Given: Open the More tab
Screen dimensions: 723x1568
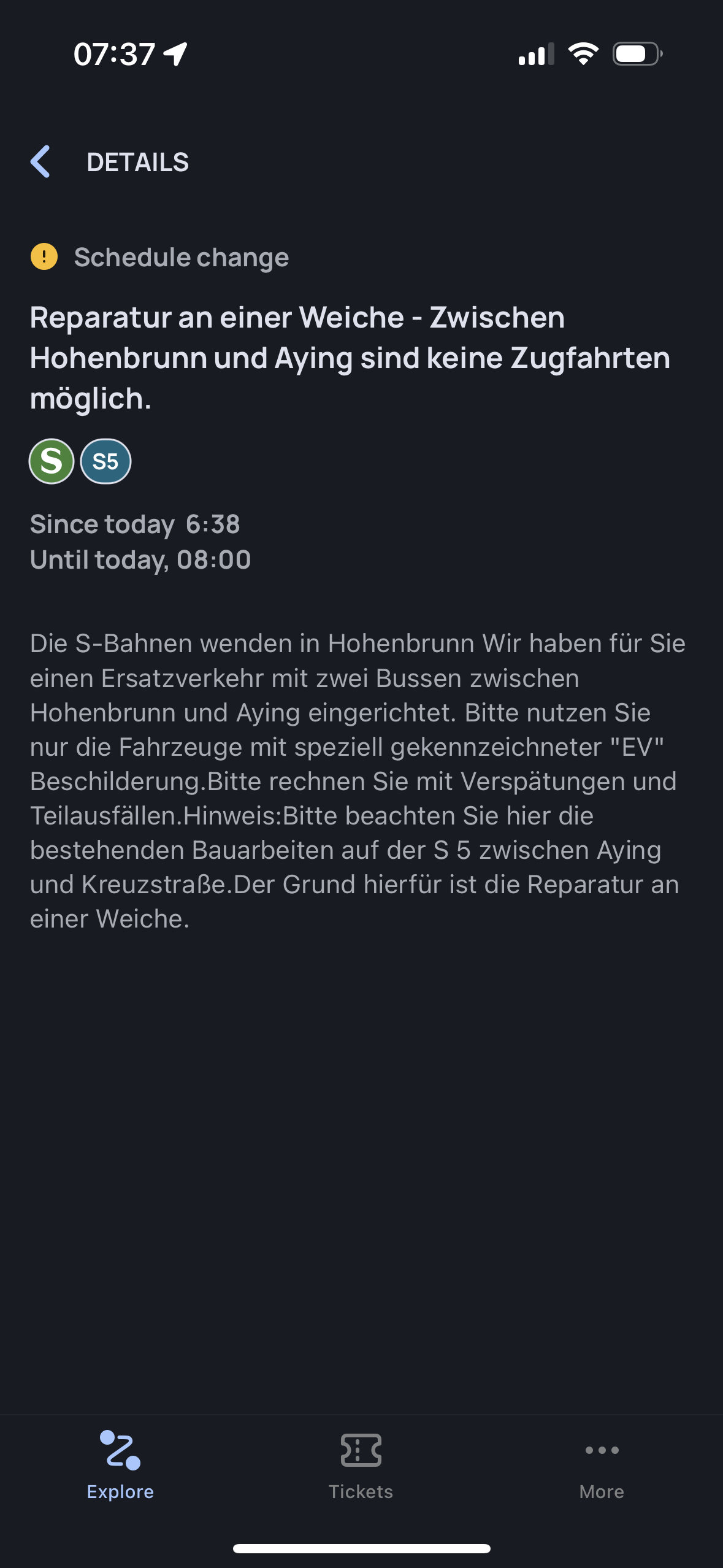Looking at the screenshot, I should (602, 1466).
